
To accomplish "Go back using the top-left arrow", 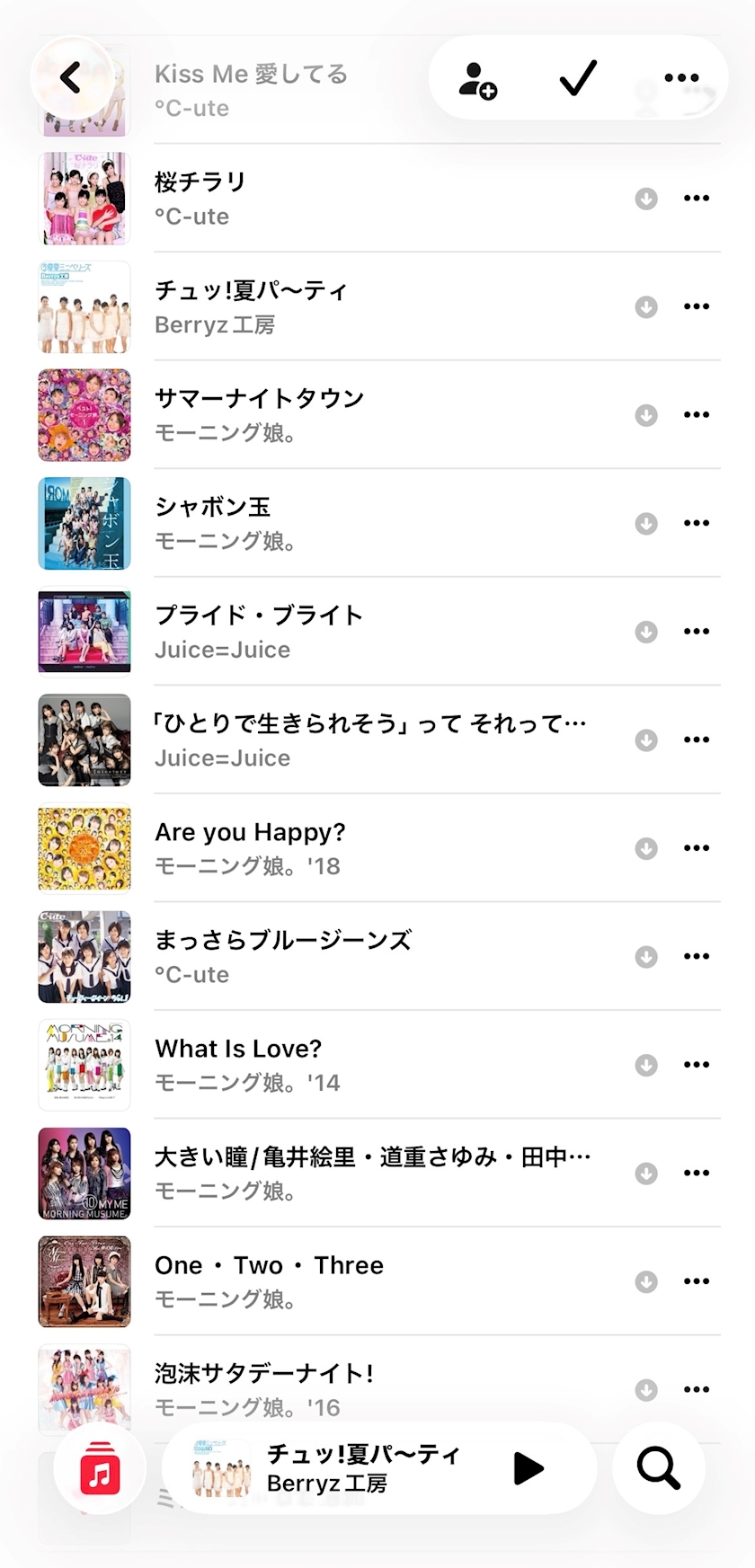I will [71, 79].
